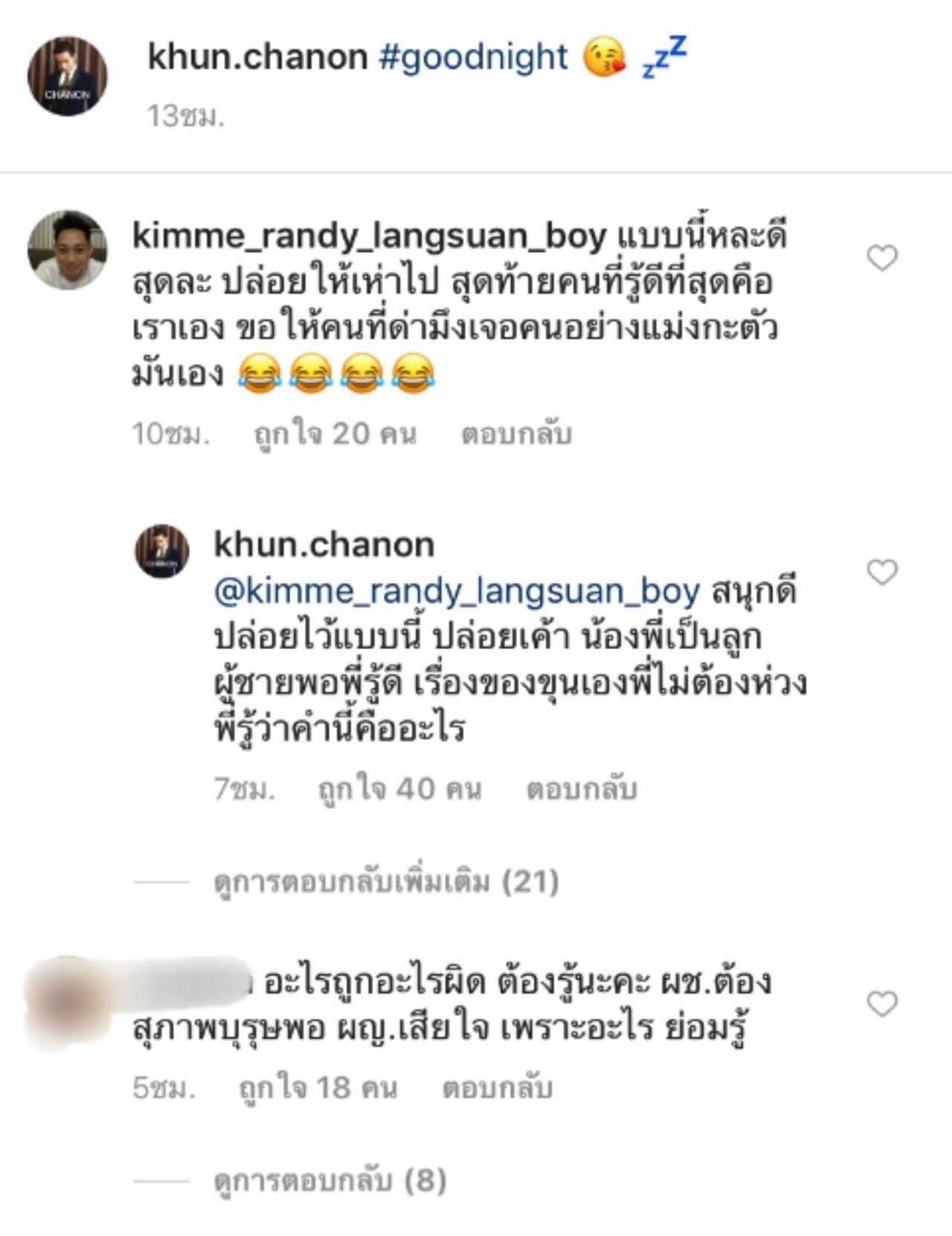Reply to the blurred user's comment
The width and height of the screenshot is (952, 1236).
497,1088
